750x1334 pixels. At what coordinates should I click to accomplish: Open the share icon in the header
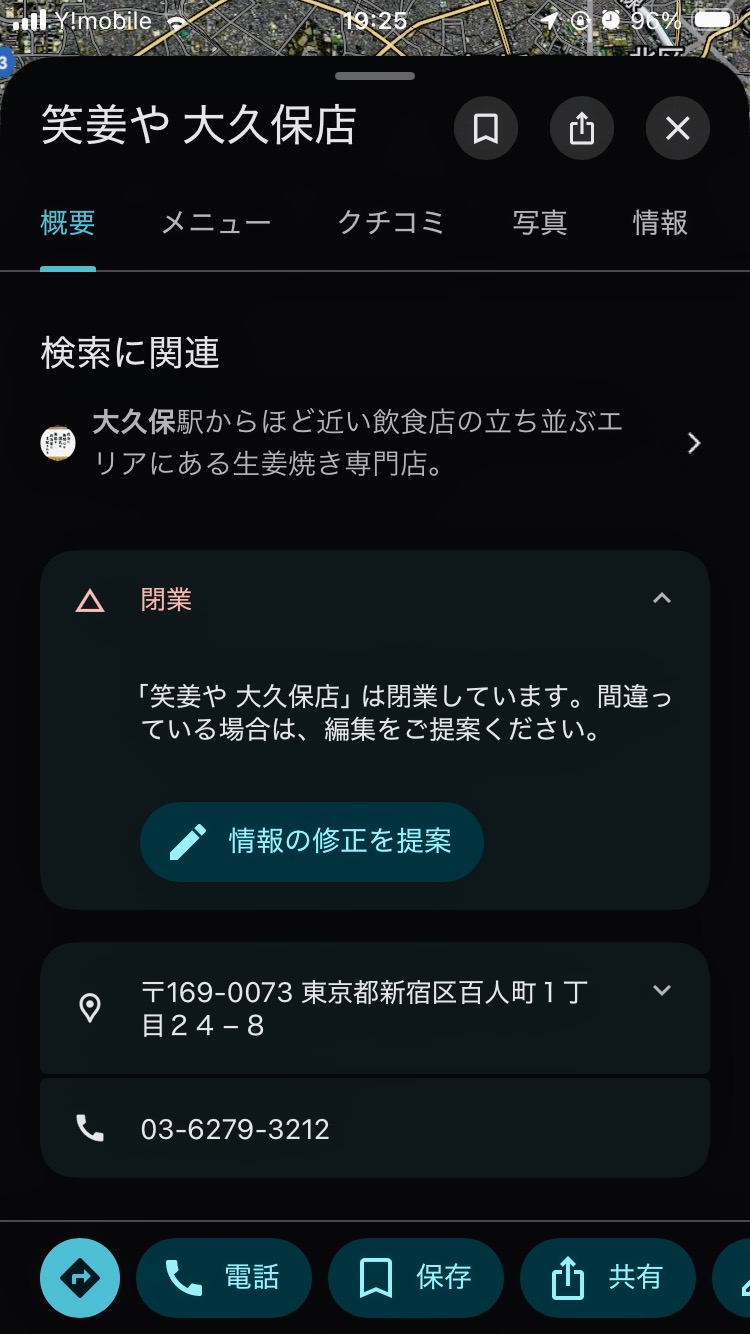tap(582, 128)
